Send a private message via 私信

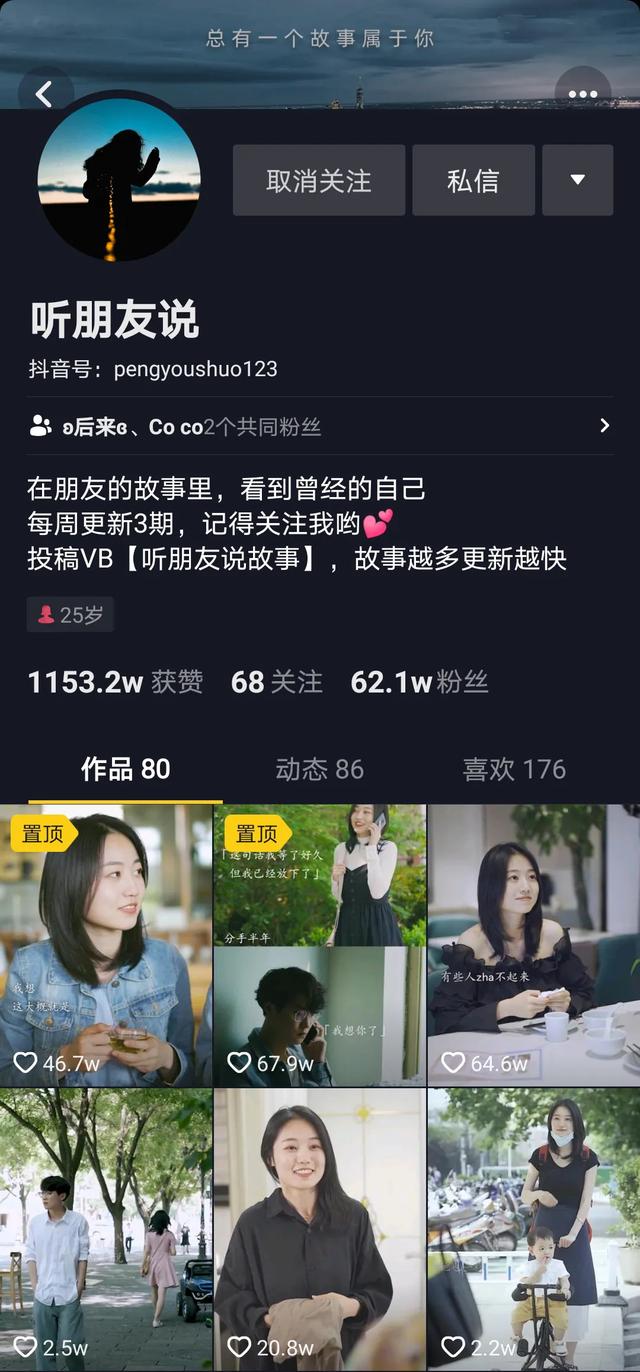(473, 180)
